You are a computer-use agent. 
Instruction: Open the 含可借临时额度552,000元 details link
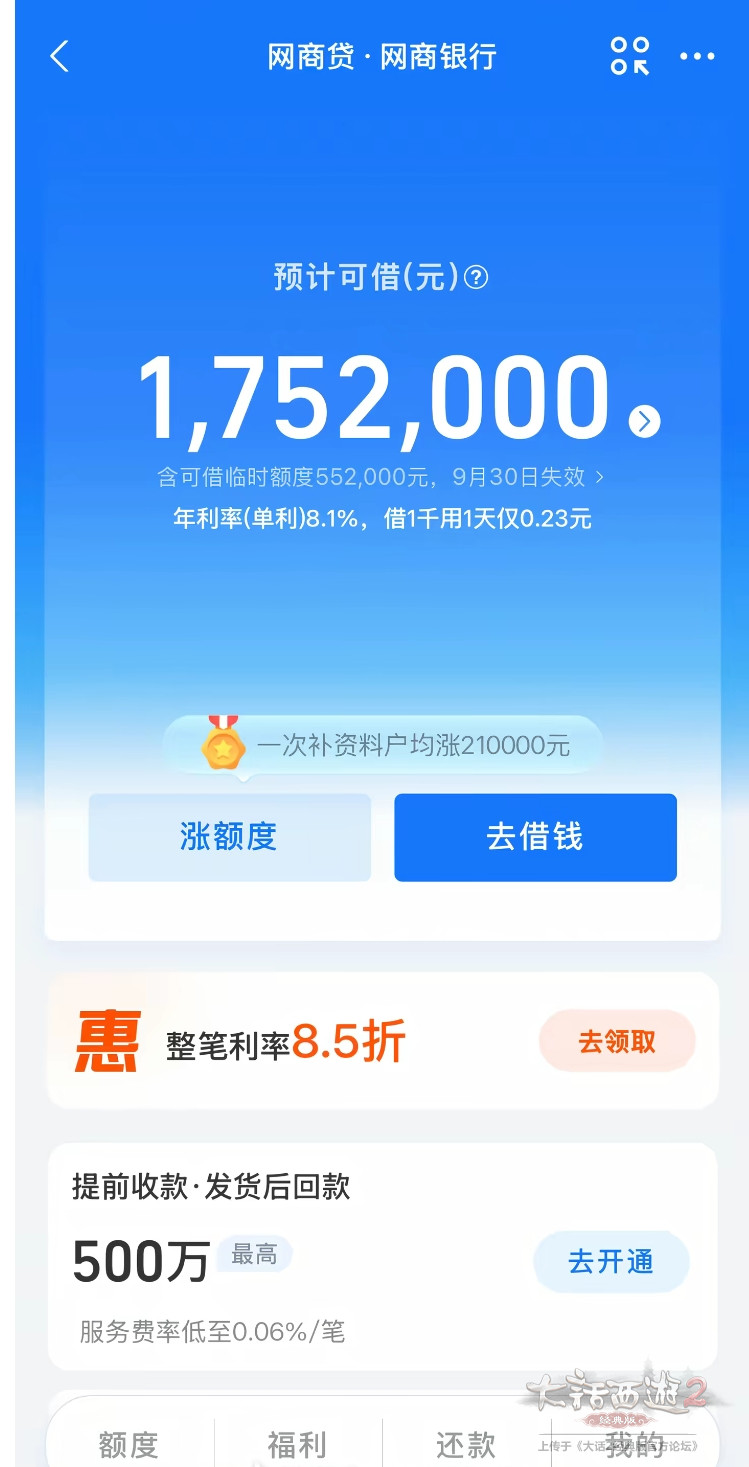tap(380, 477)
